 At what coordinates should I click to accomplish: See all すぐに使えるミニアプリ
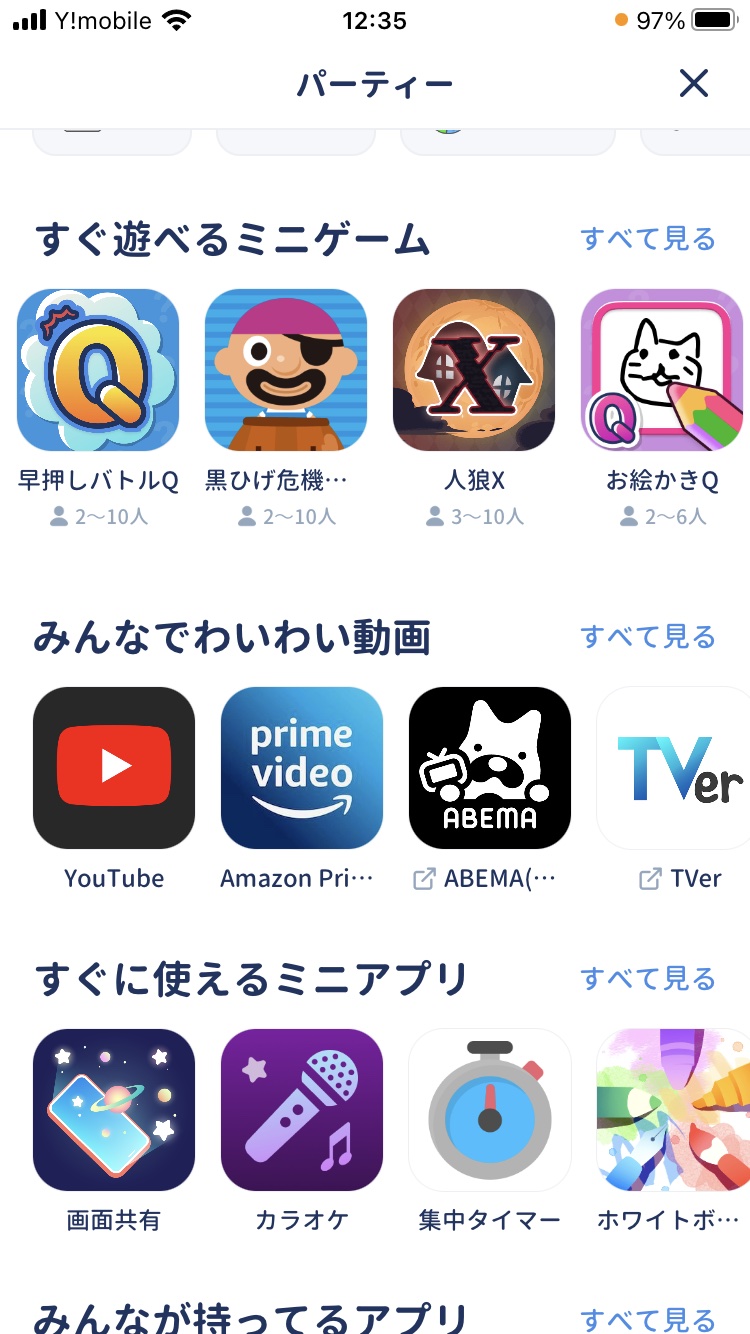[x=648, y=978]
